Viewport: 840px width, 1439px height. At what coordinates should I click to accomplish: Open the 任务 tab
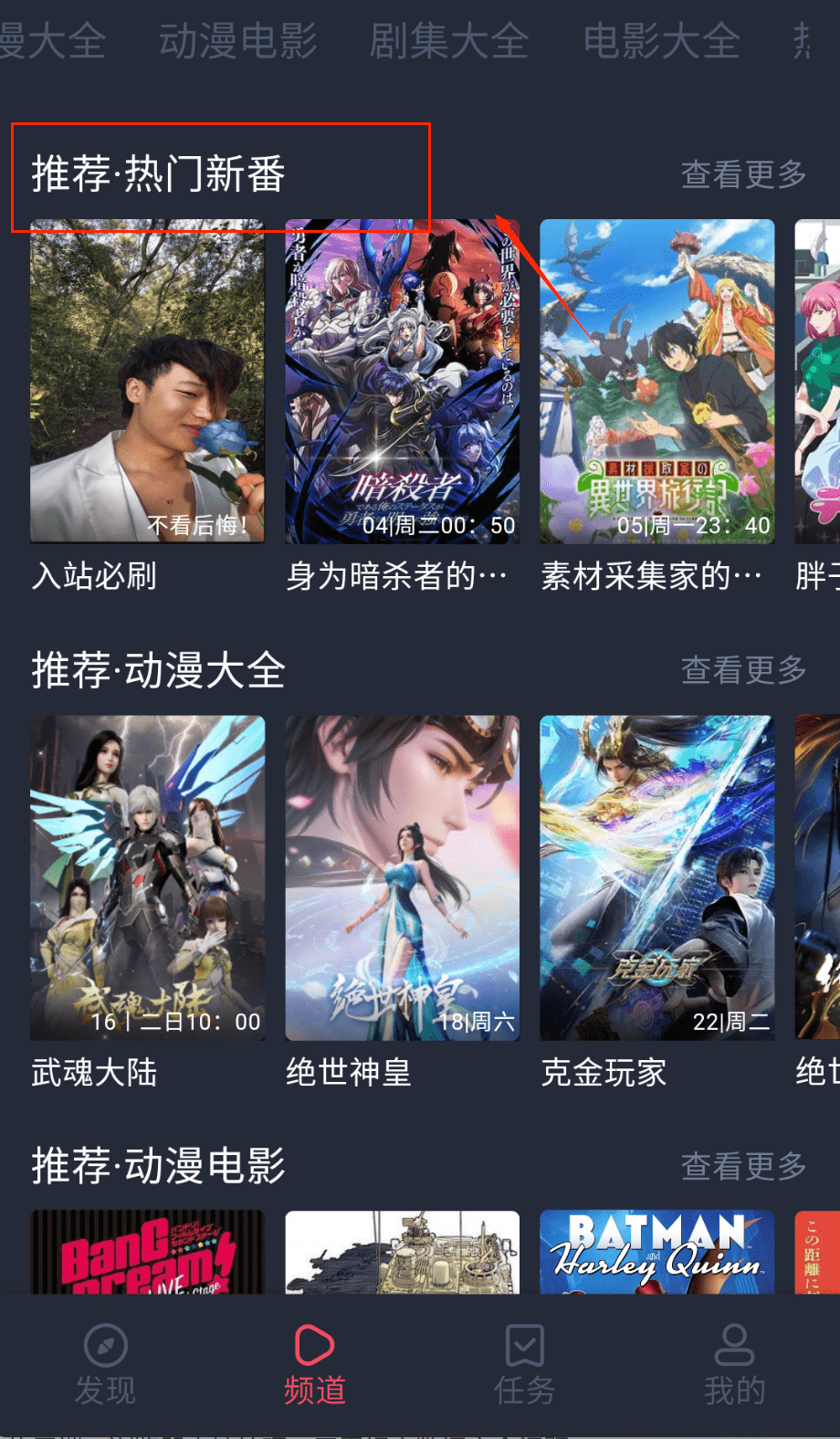click(525, 1364)
